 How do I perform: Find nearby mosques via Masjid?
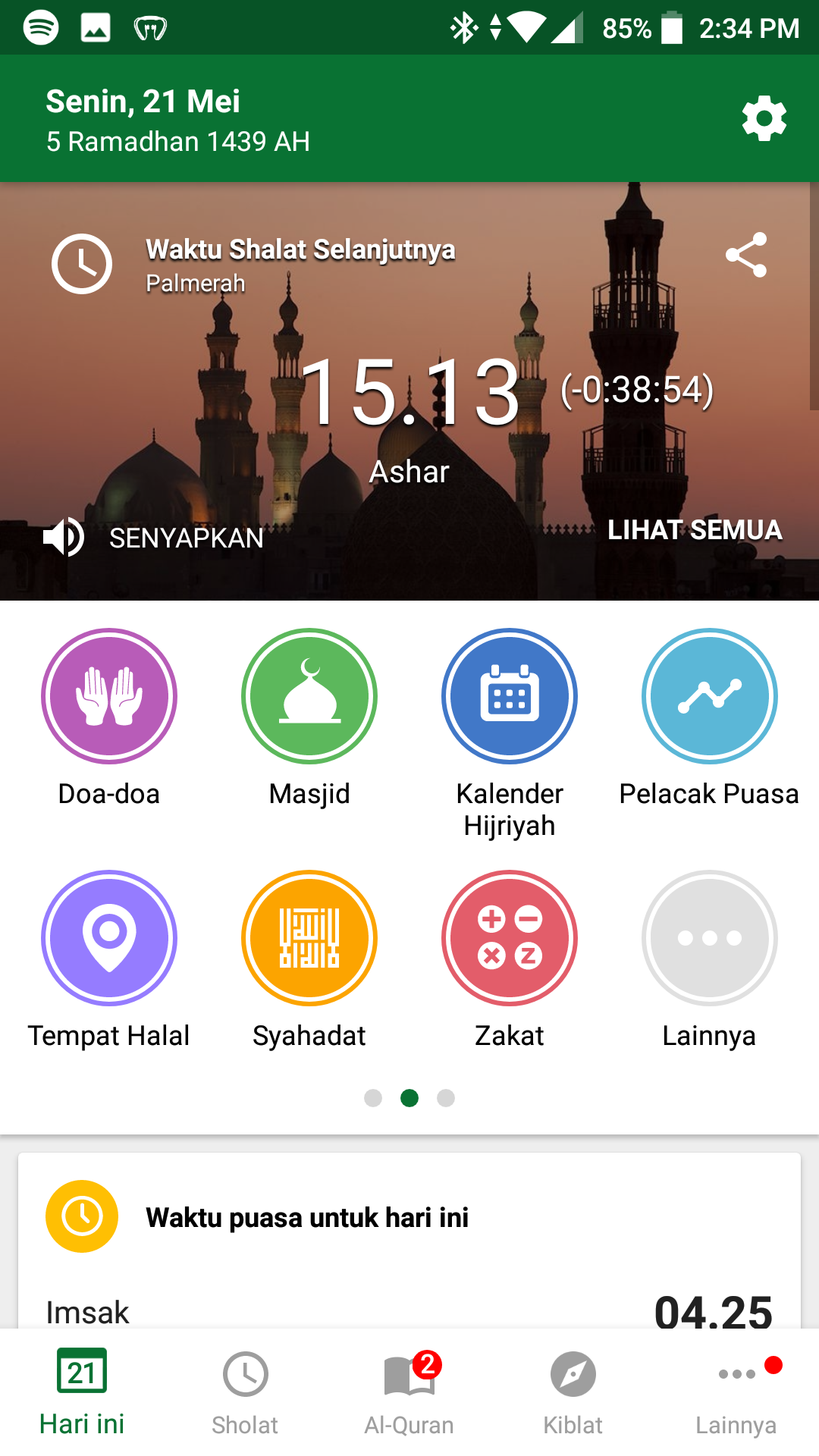point(309,718)
